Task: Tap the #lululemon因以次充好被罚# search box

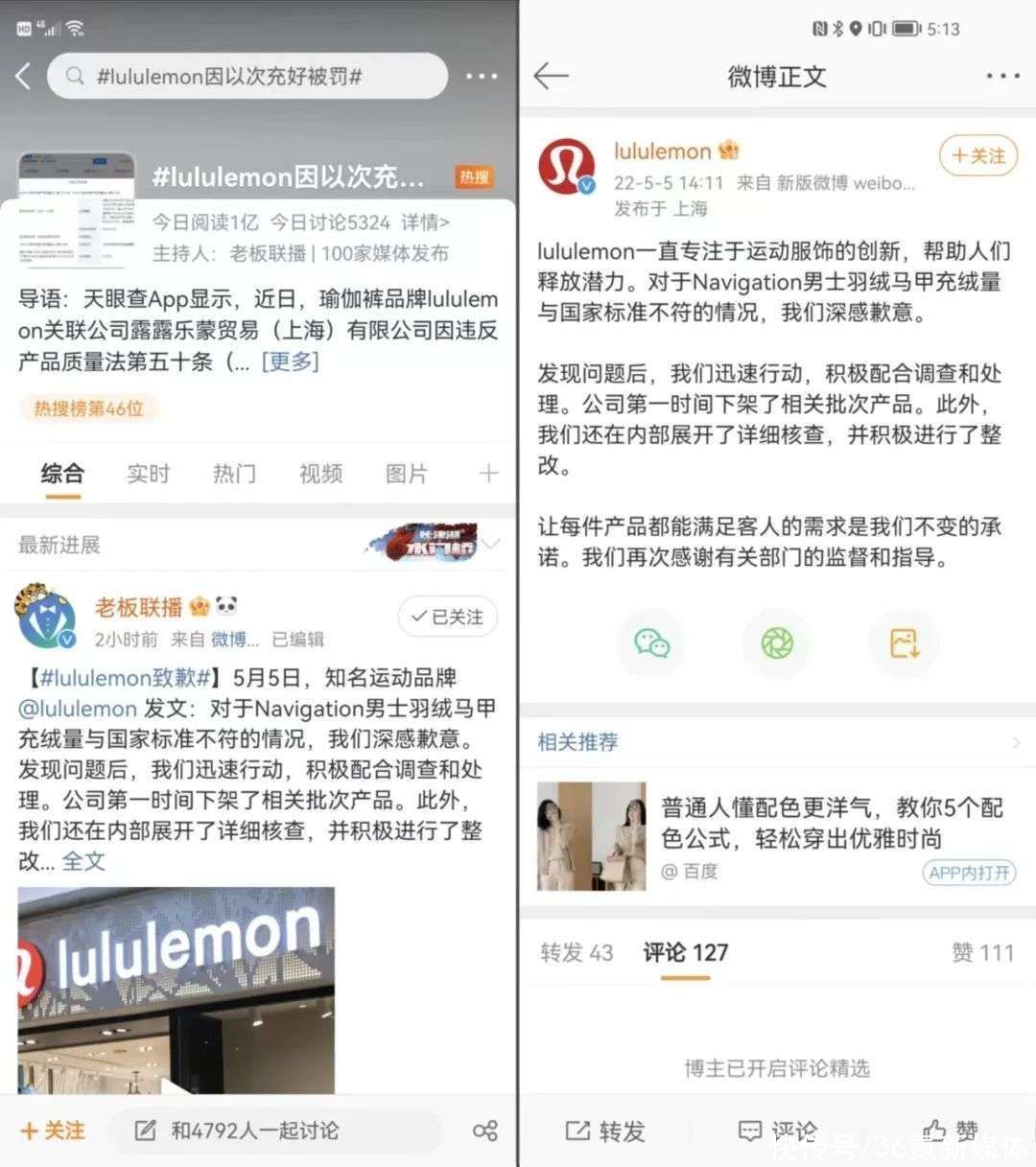Action: (x=247, y=77)
